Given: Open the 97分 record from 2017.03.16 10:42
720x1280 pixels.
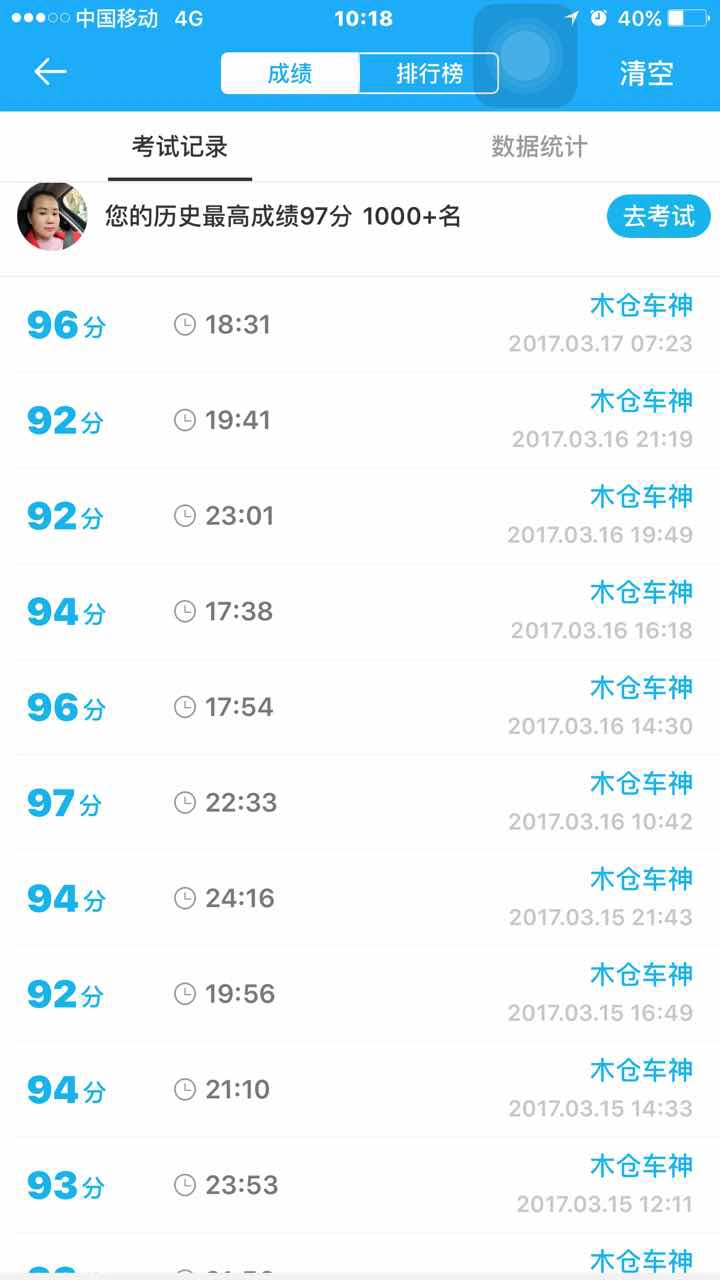Looking at the screenshot, I should coord(360,802).
